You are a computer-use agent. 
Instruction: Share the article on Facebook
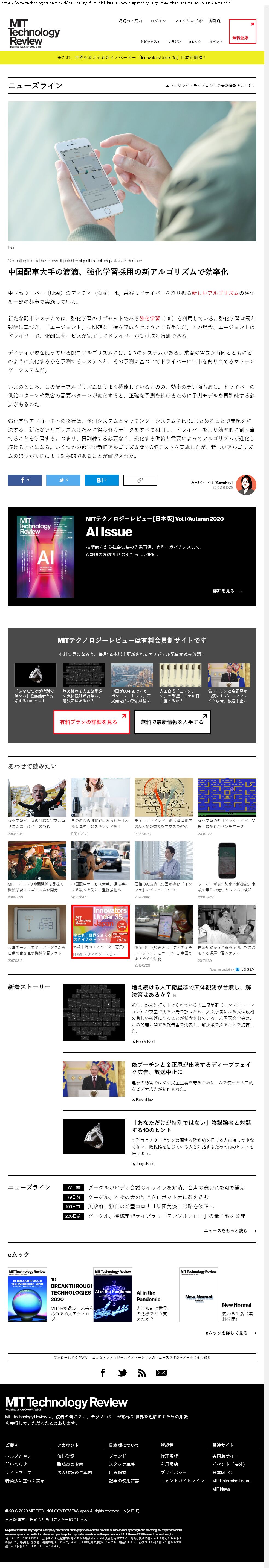25,480
